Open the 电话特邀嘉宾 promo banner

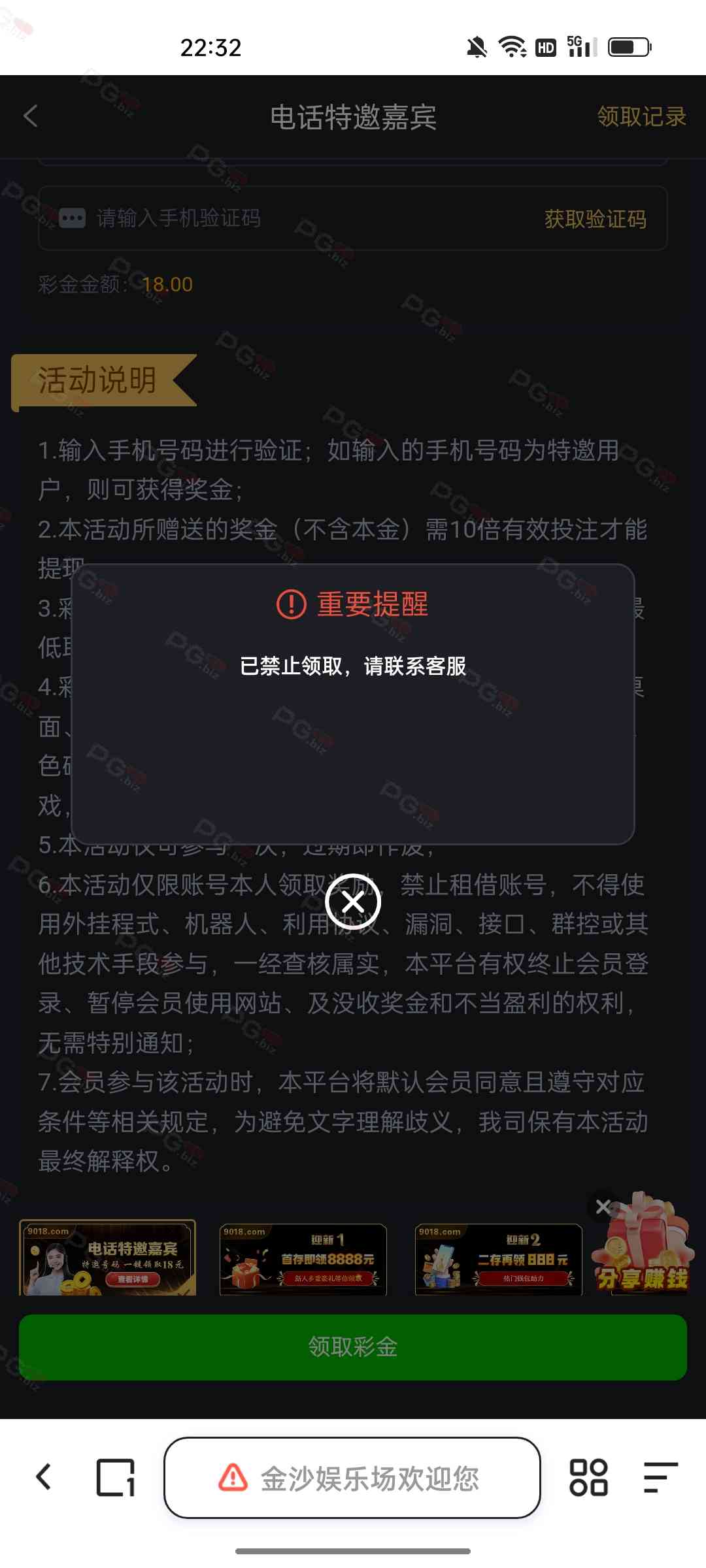click(x=108, y=1258)
